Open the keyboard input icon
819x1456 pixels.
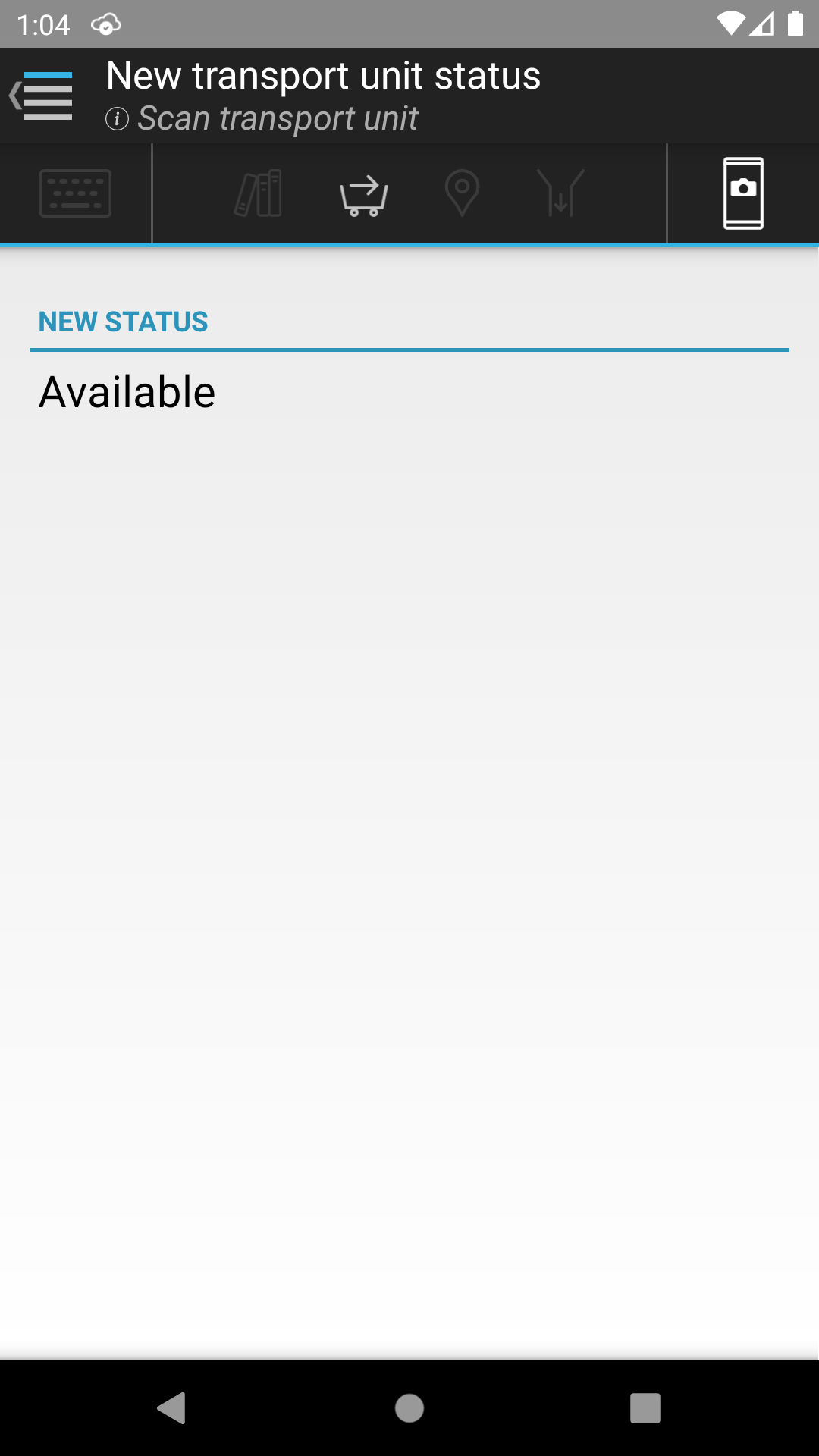click(75, 193)
